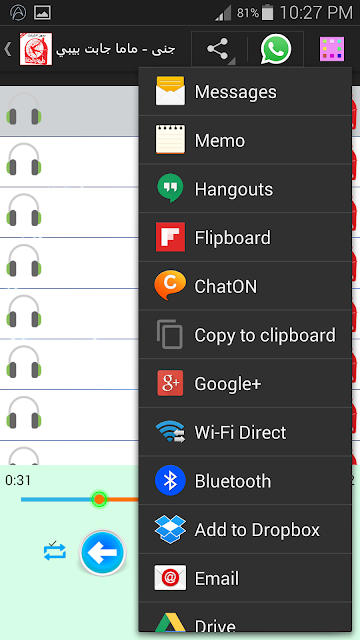Share using ChatON

(245, 286)
